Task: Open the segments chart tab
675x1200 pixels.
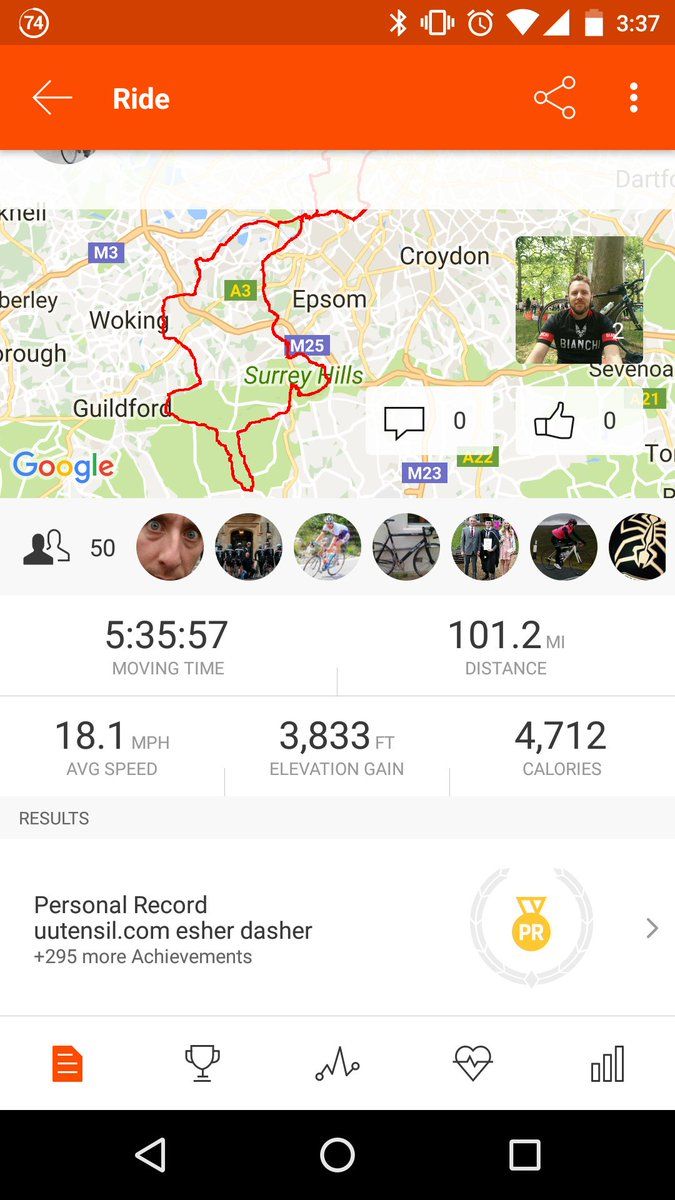Action: point(337,1064)
